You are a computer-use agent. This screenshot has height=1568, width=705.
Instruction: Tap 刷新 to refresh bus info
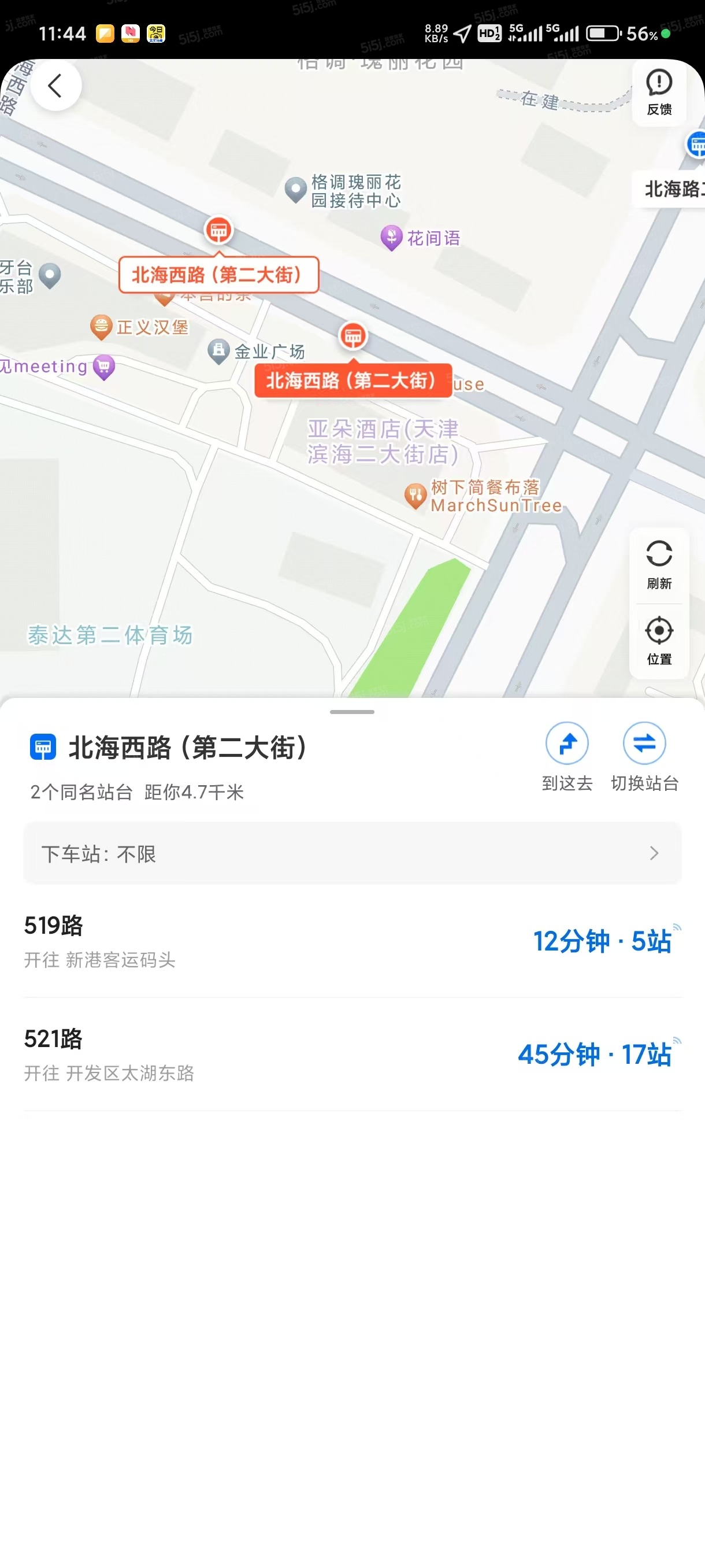(x=659, y=564)
